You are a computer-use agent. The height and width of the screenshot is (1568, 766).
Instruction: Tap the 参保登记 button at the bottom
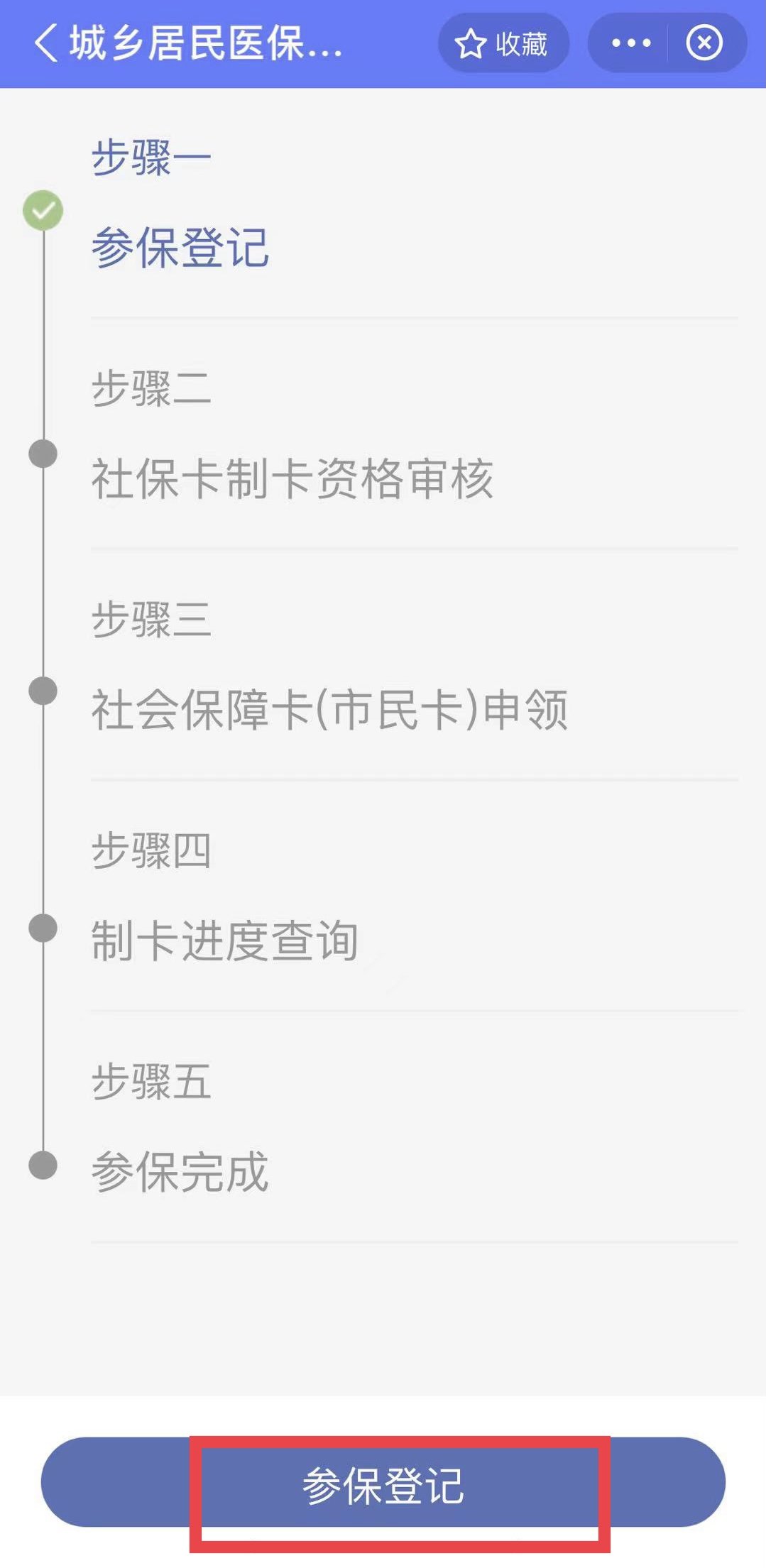click(x=383, y=1482)
